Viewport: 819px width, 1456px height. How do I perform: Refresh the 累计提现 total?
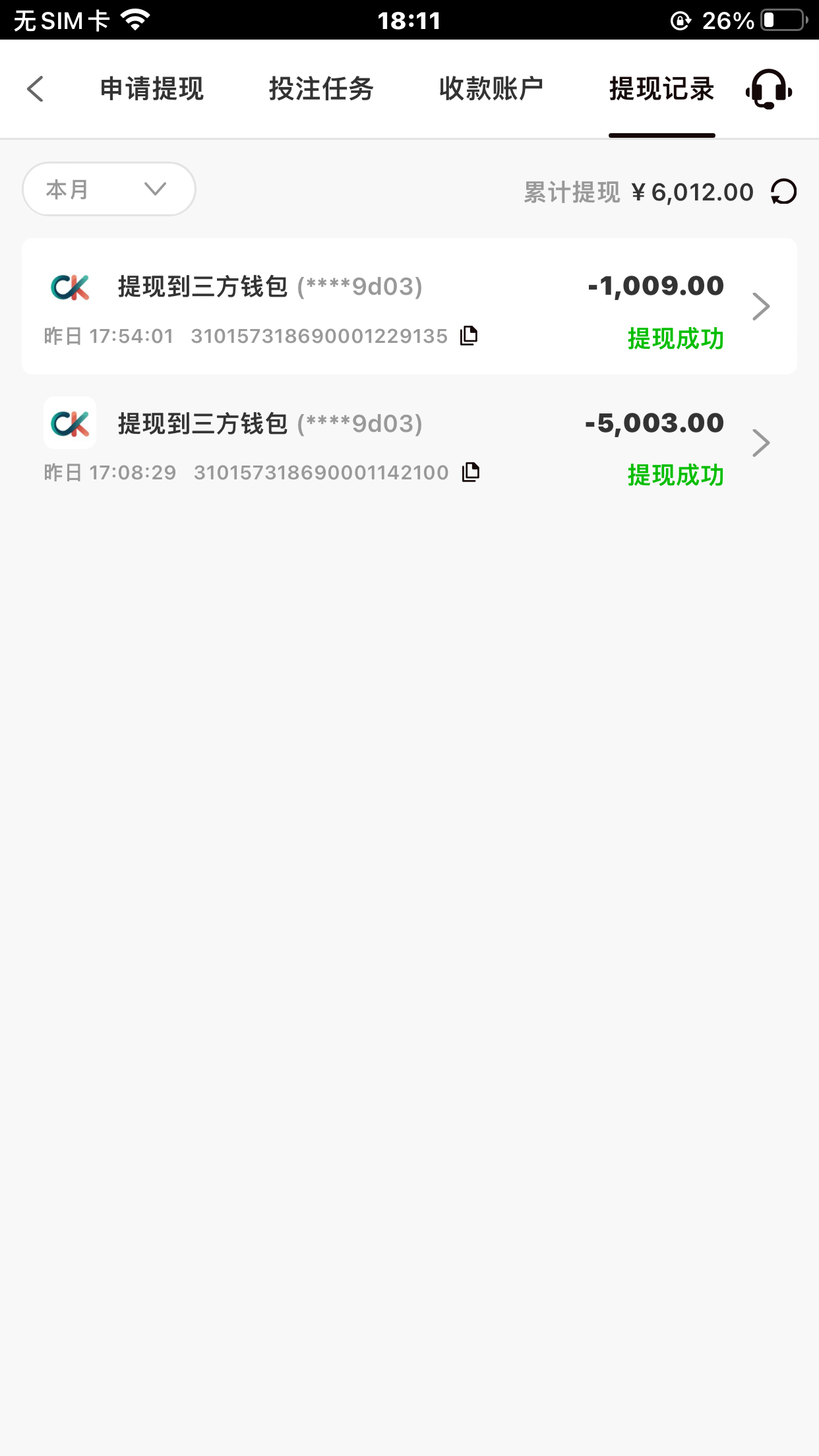(783, 193)
